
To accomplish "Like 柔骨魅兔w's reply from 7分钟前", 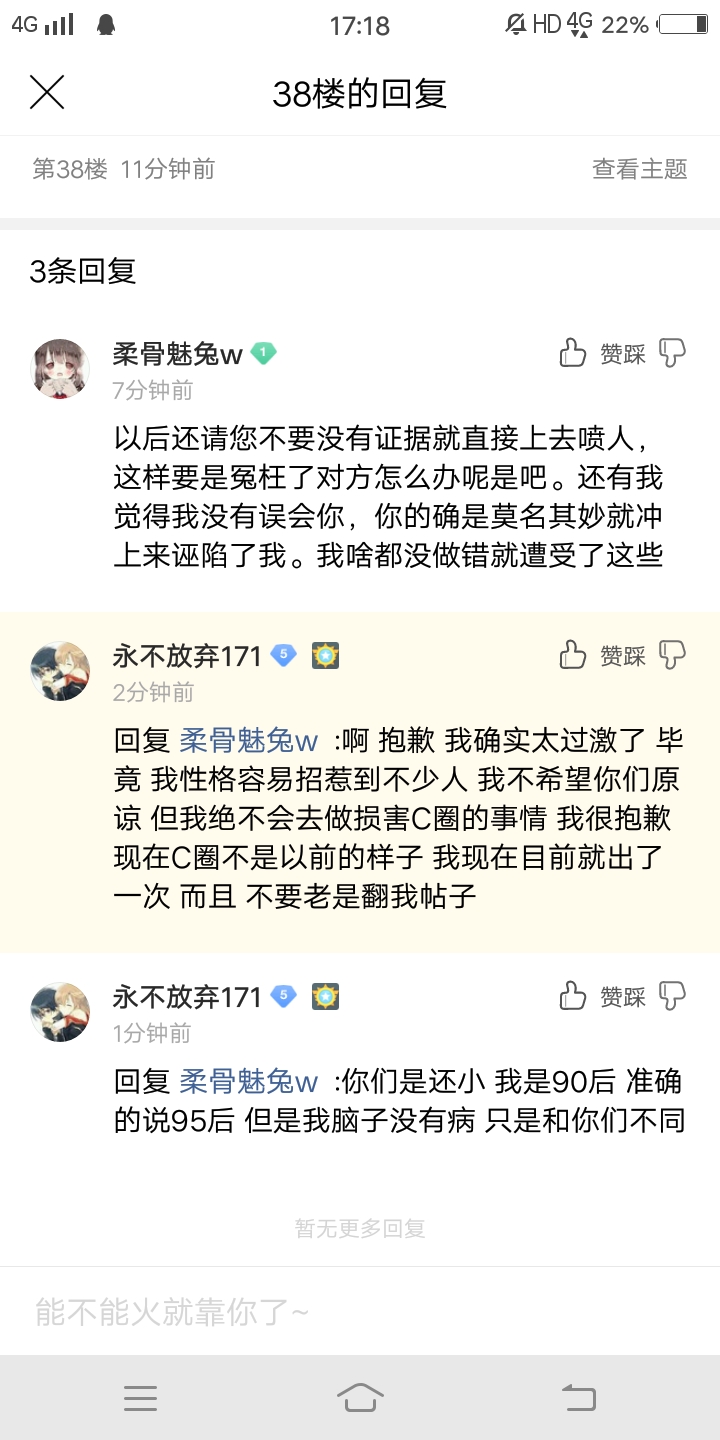I will (573, 353).
